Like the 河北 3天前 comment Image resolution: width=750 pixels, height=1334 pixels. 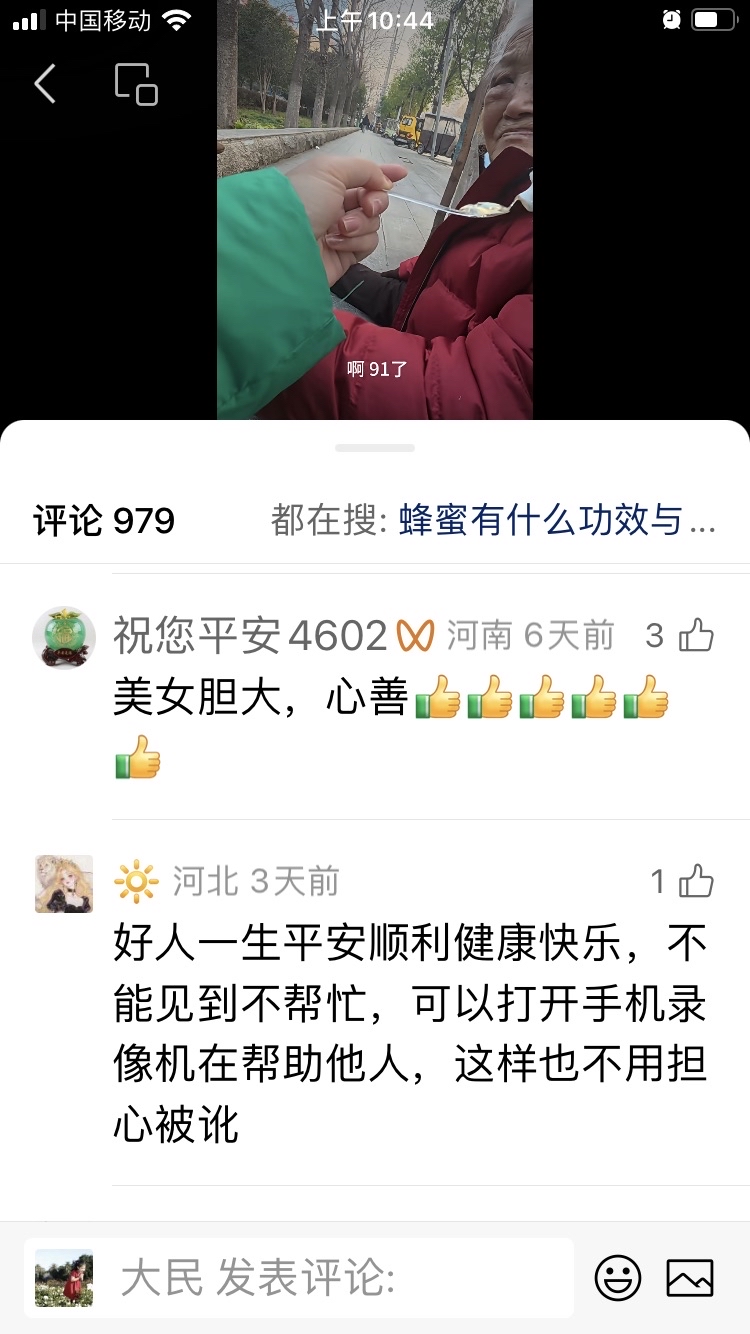[696, 881]
